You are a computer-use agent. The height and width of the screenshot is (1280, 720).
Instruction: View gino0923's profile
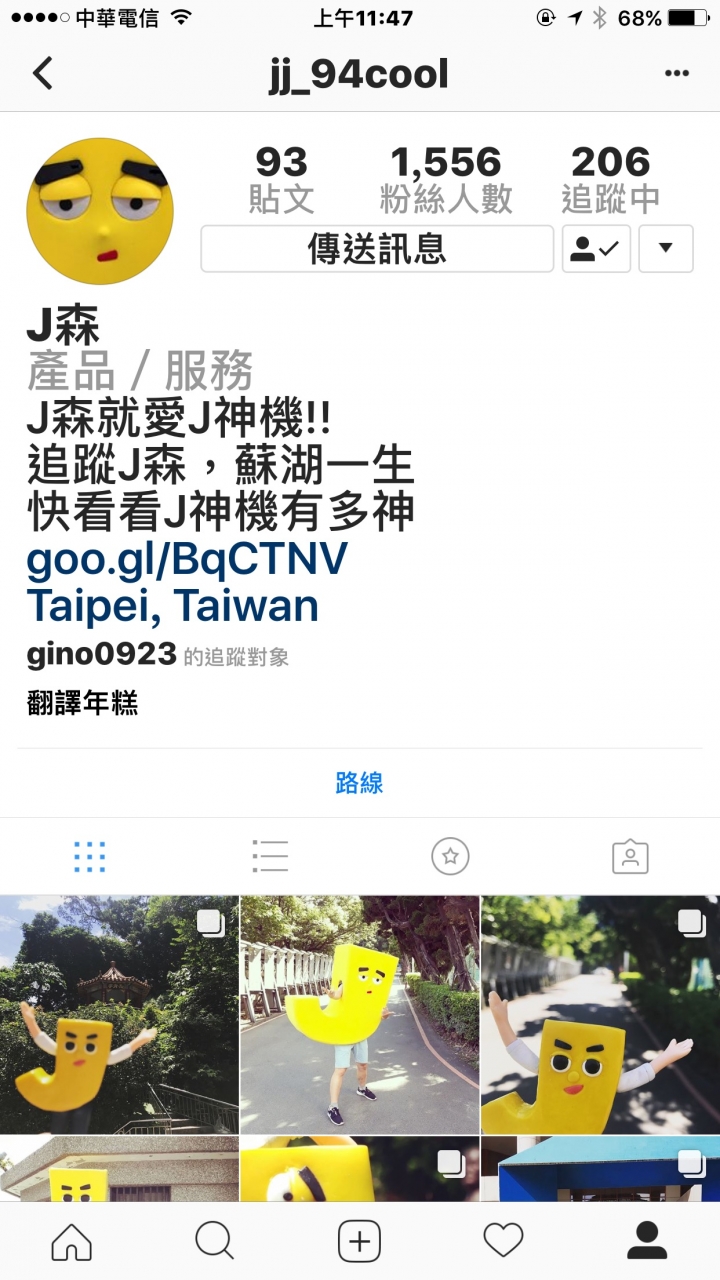[x=101, y=655]
